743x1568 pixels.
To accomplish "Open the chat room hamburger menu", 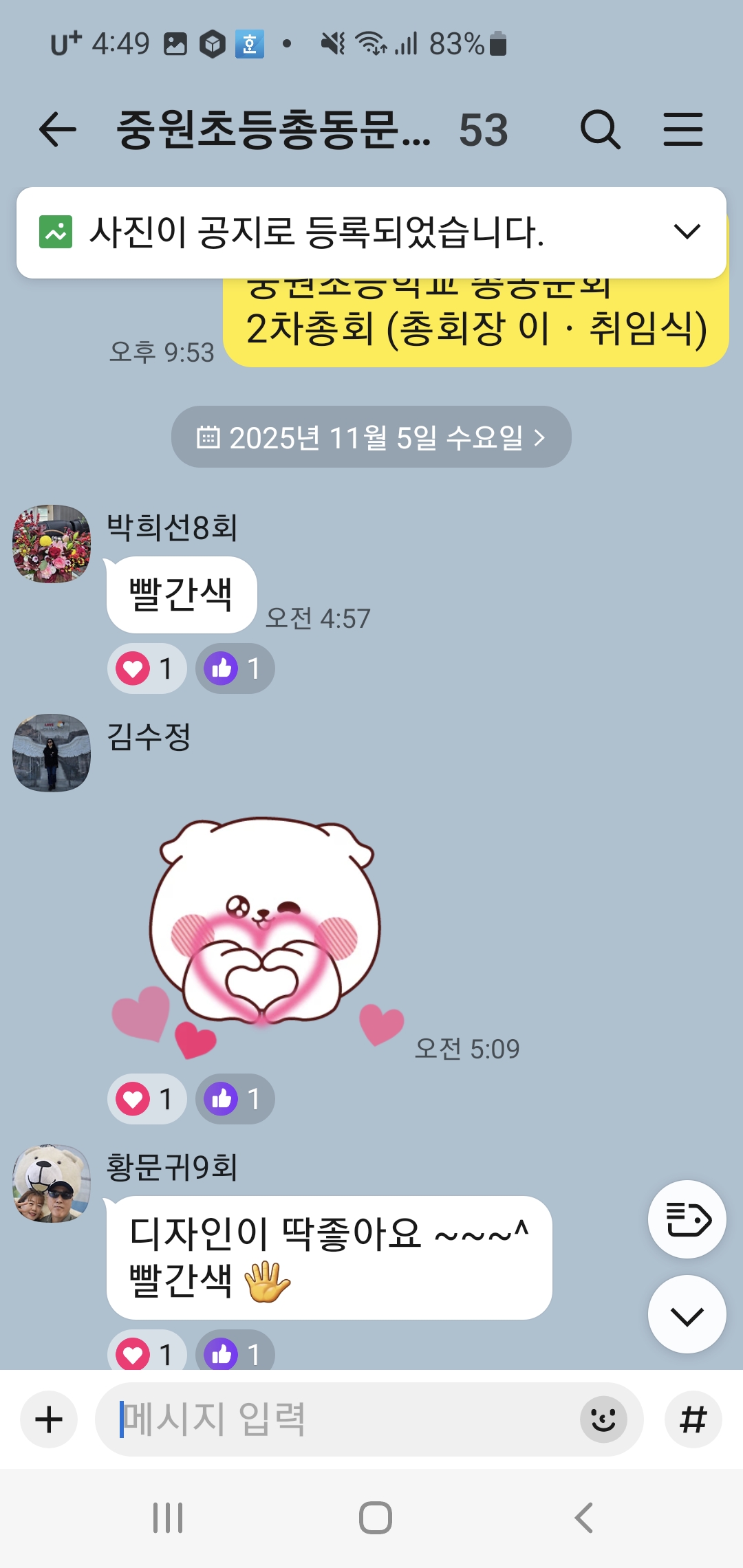I will [682, 130].
